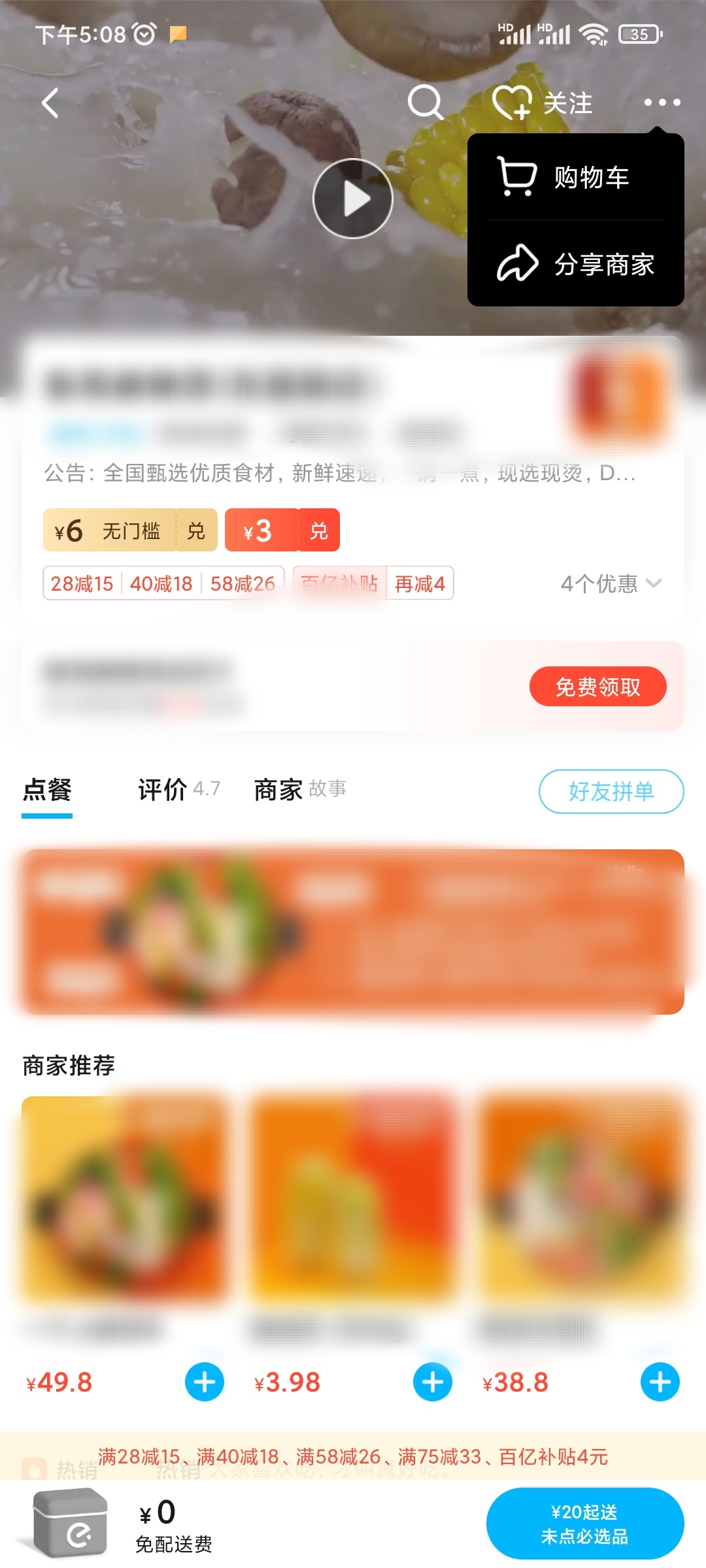This screenshot has height=1568, width=706.
Task: Add the ¥3.98 item to cart
Action: click(x=431, y=1382)
